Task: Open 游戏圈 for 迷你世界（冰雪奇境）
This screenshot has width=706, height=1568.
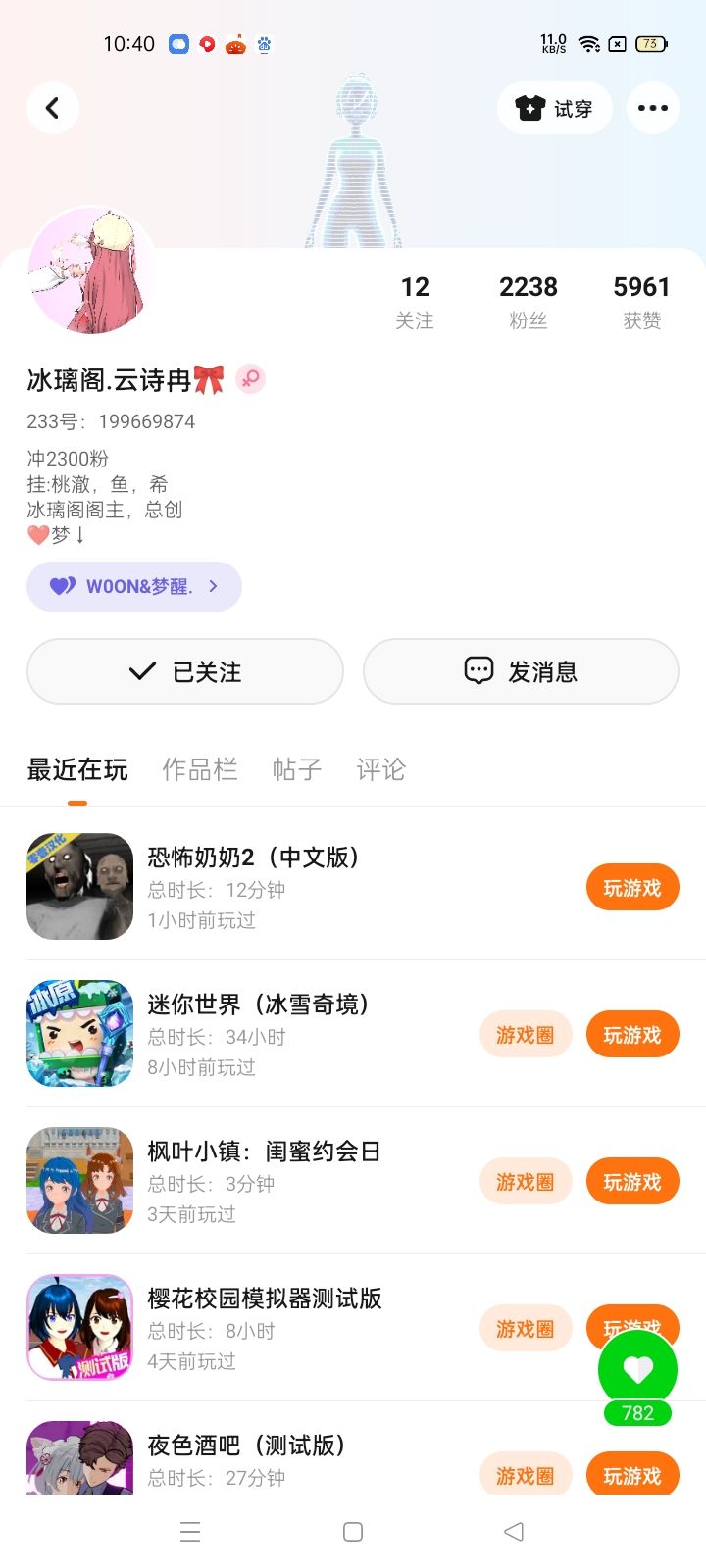Action: (x=526, y=1035)
